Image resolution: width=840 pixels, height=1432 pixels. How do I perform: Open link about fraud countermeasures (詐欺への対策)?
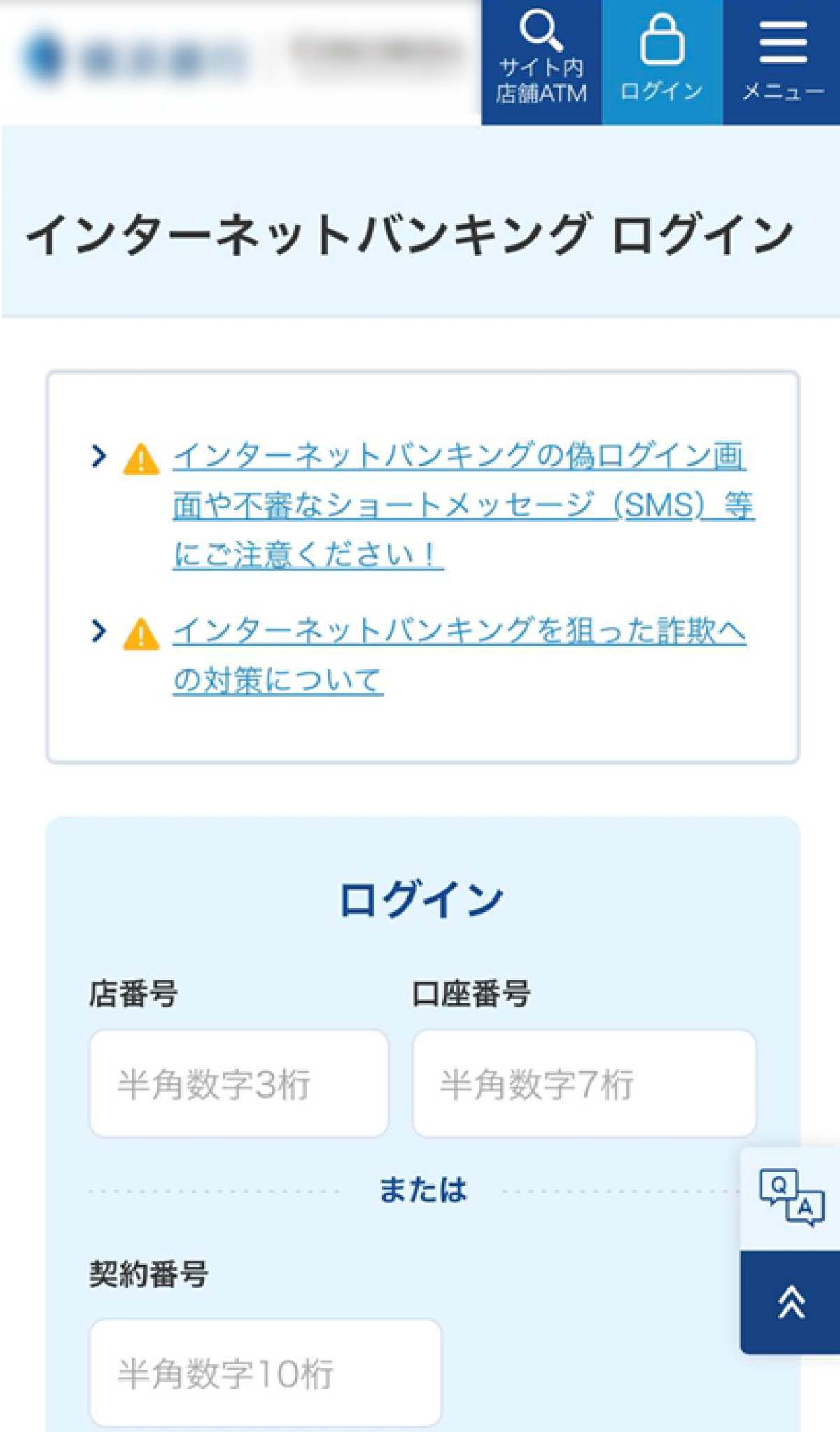click(458, 655)
